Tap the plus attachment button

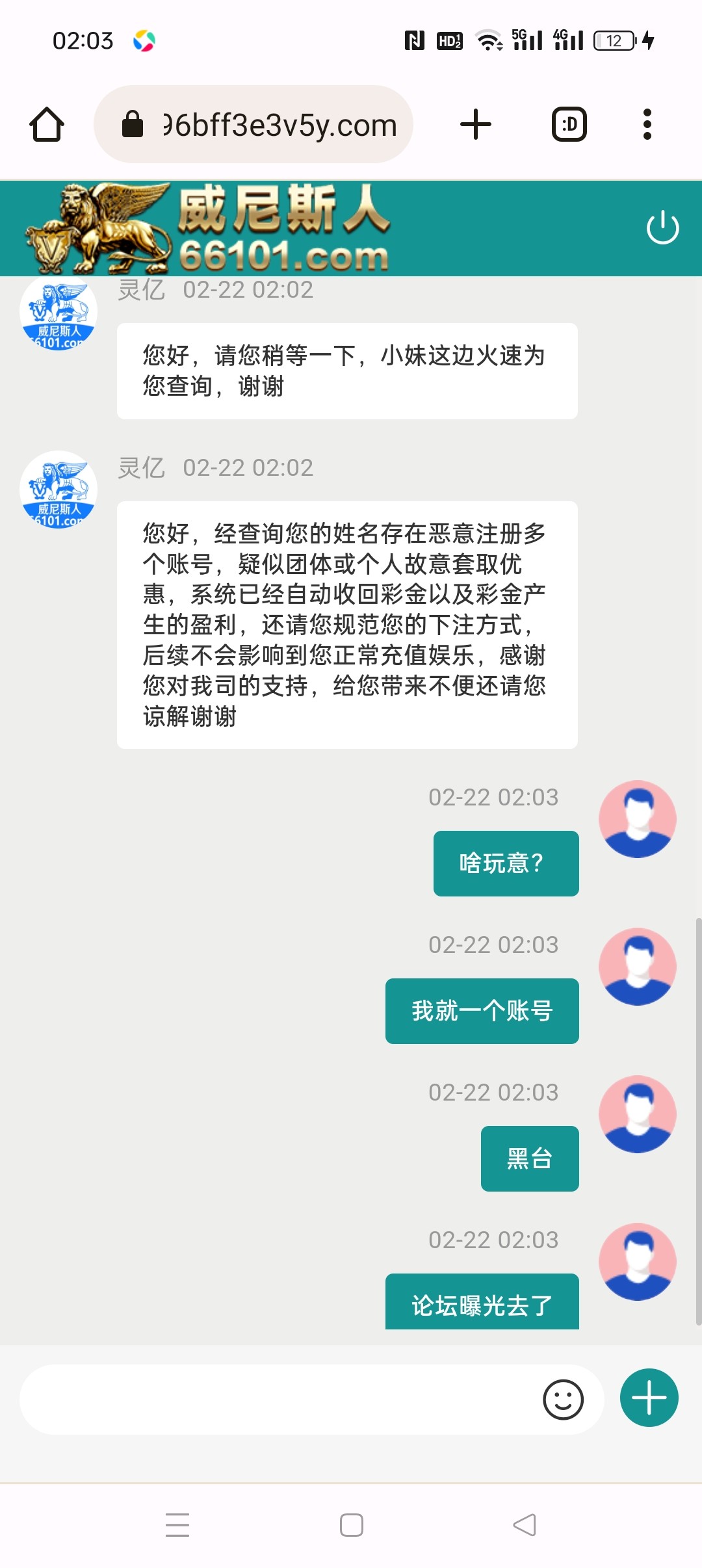pyautogui.click(x=649, y=1398)
